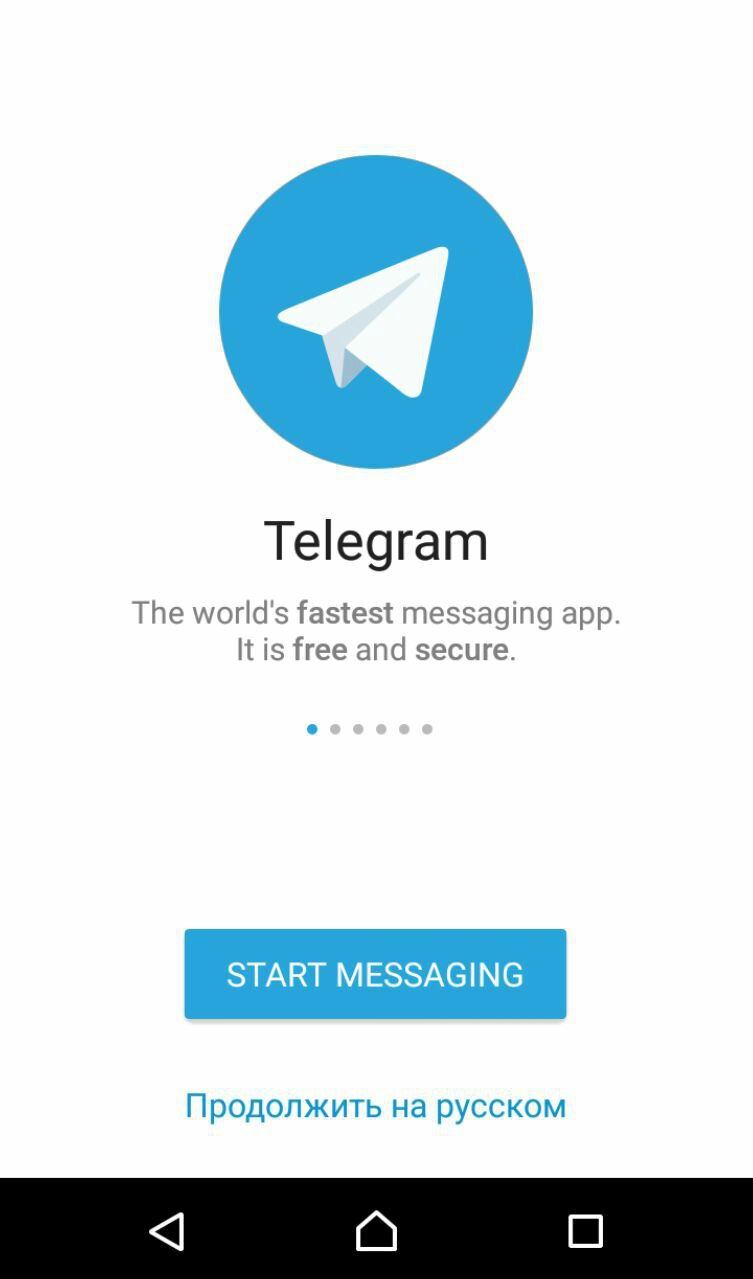Open the recent apps overview

pos(585,1231)
